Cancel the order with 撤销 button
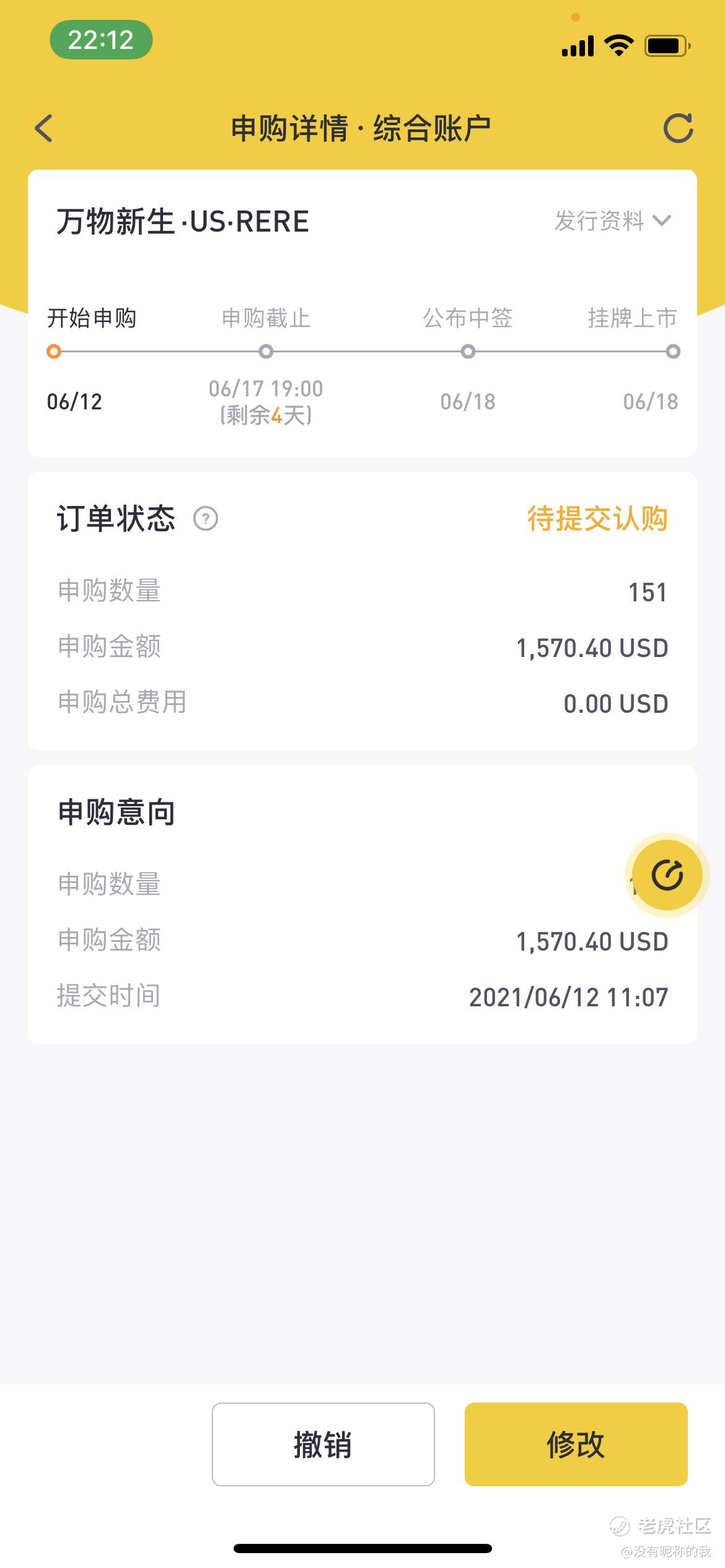 (323, 1444)
